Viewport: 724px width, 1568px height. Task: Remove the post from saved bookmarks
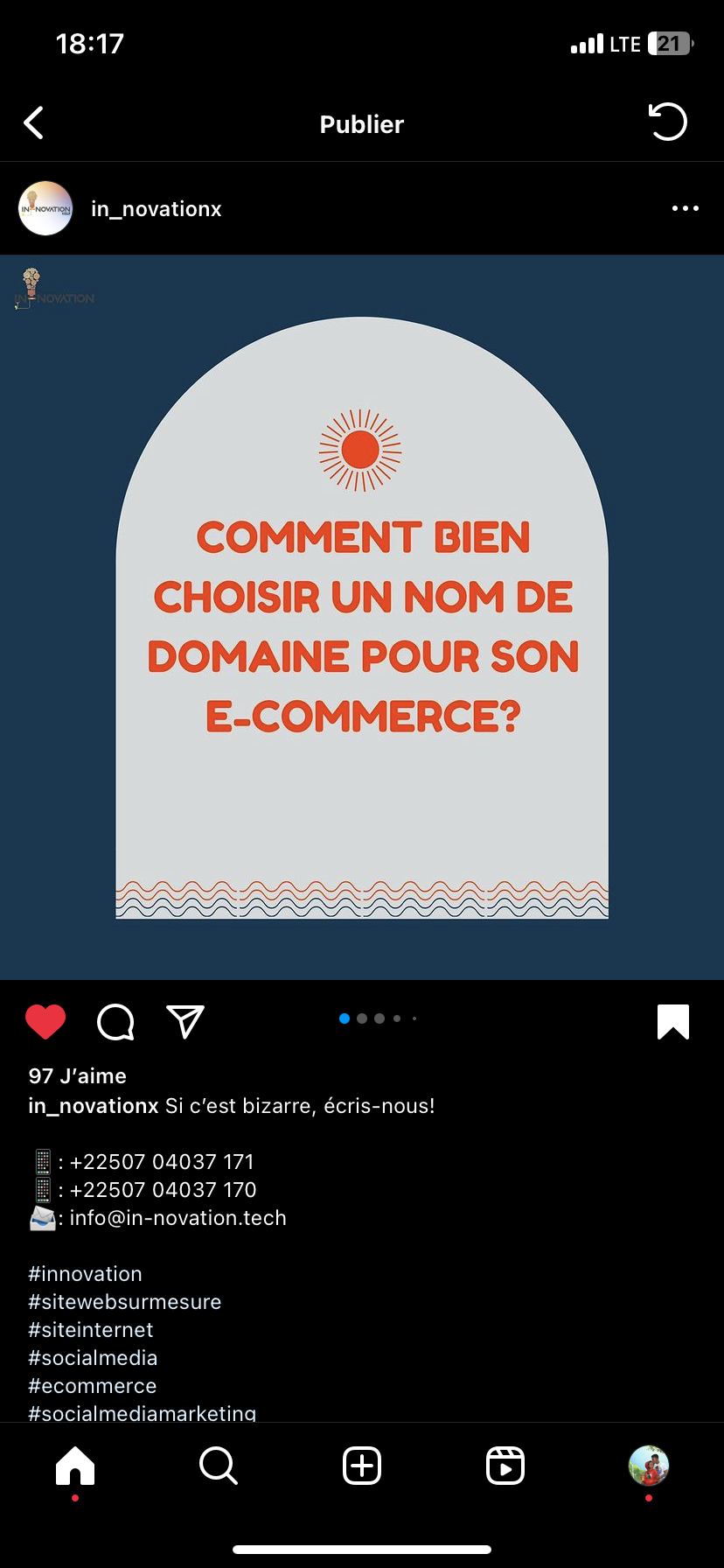pos(672,1021)
